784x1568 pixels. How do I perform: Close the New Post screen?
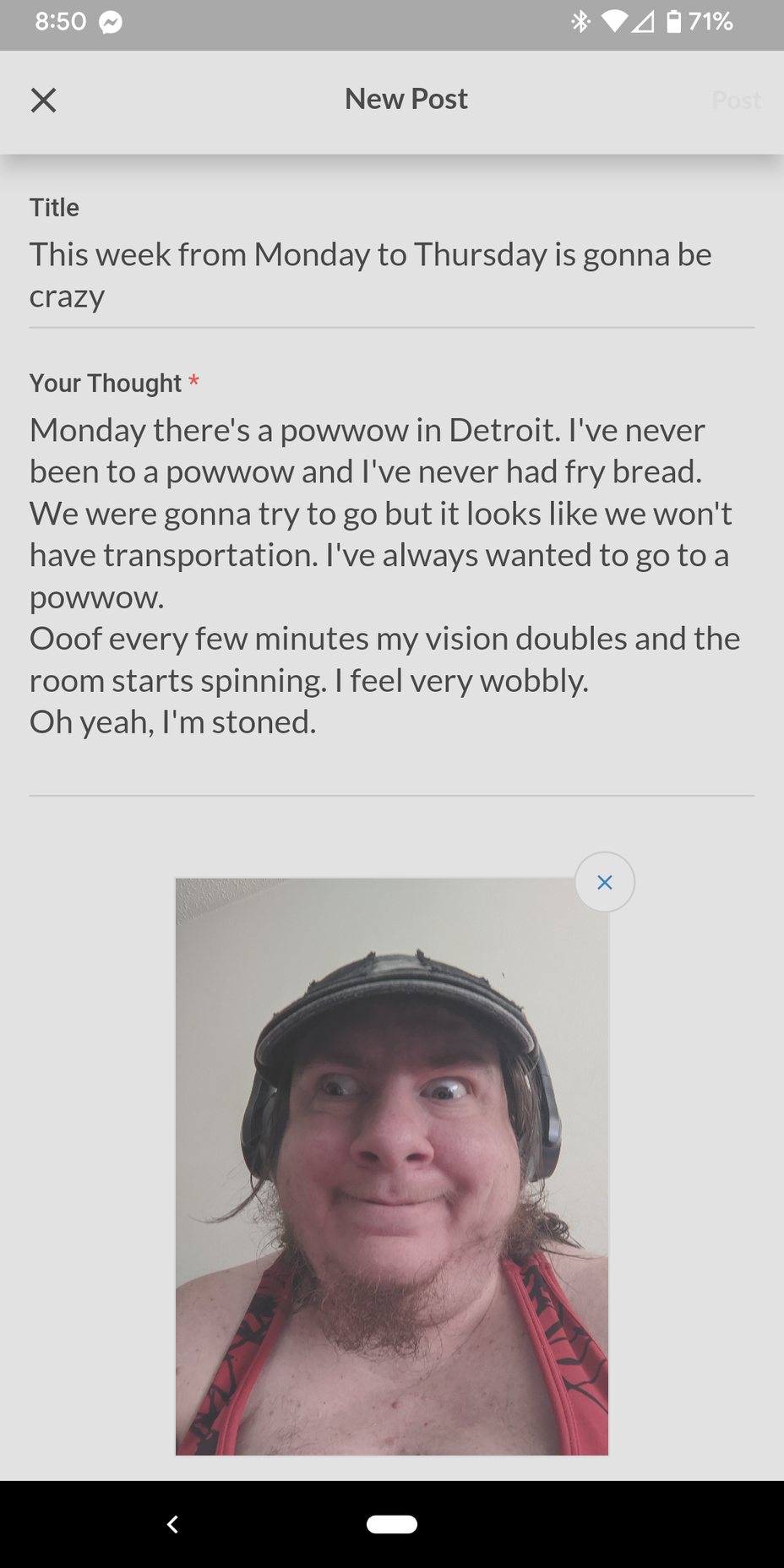point(44,101)
